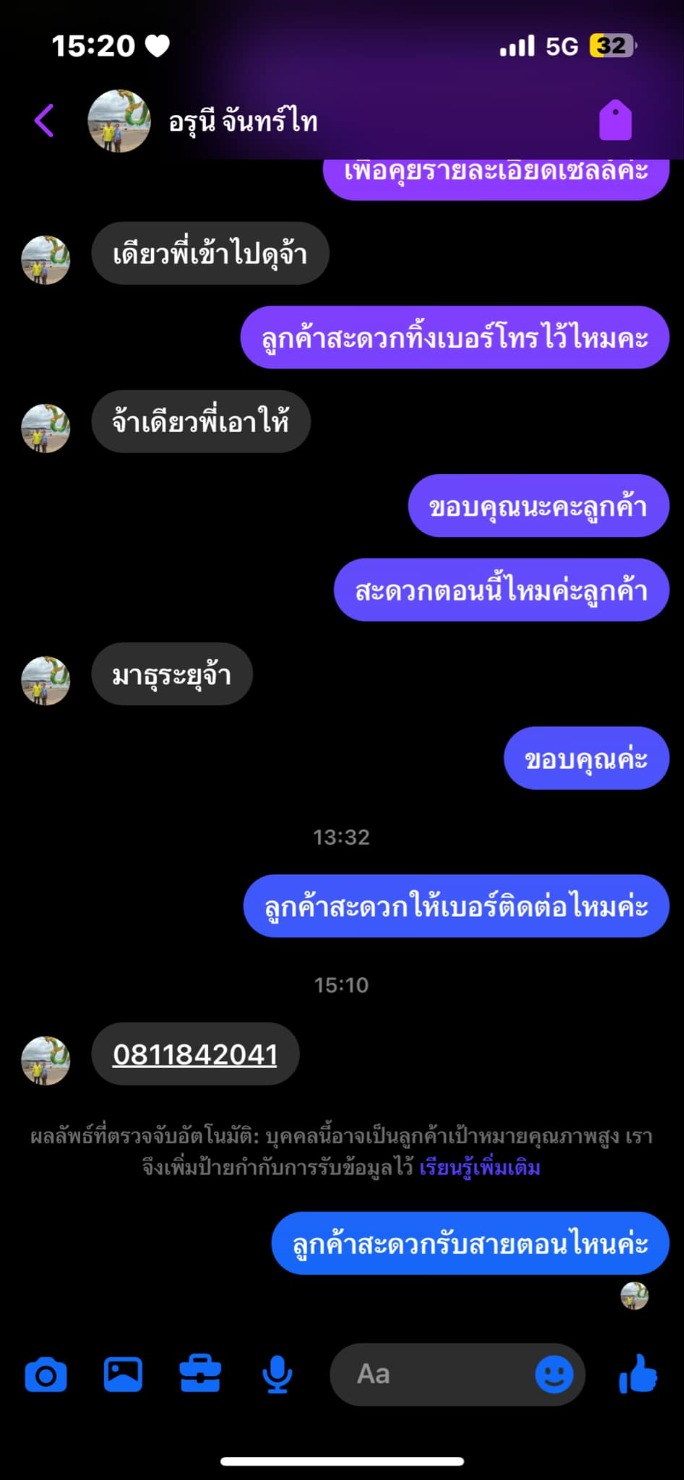684x1480 pixels.
Task: Open the photo gallery picker
Action: pos(123,1375)
